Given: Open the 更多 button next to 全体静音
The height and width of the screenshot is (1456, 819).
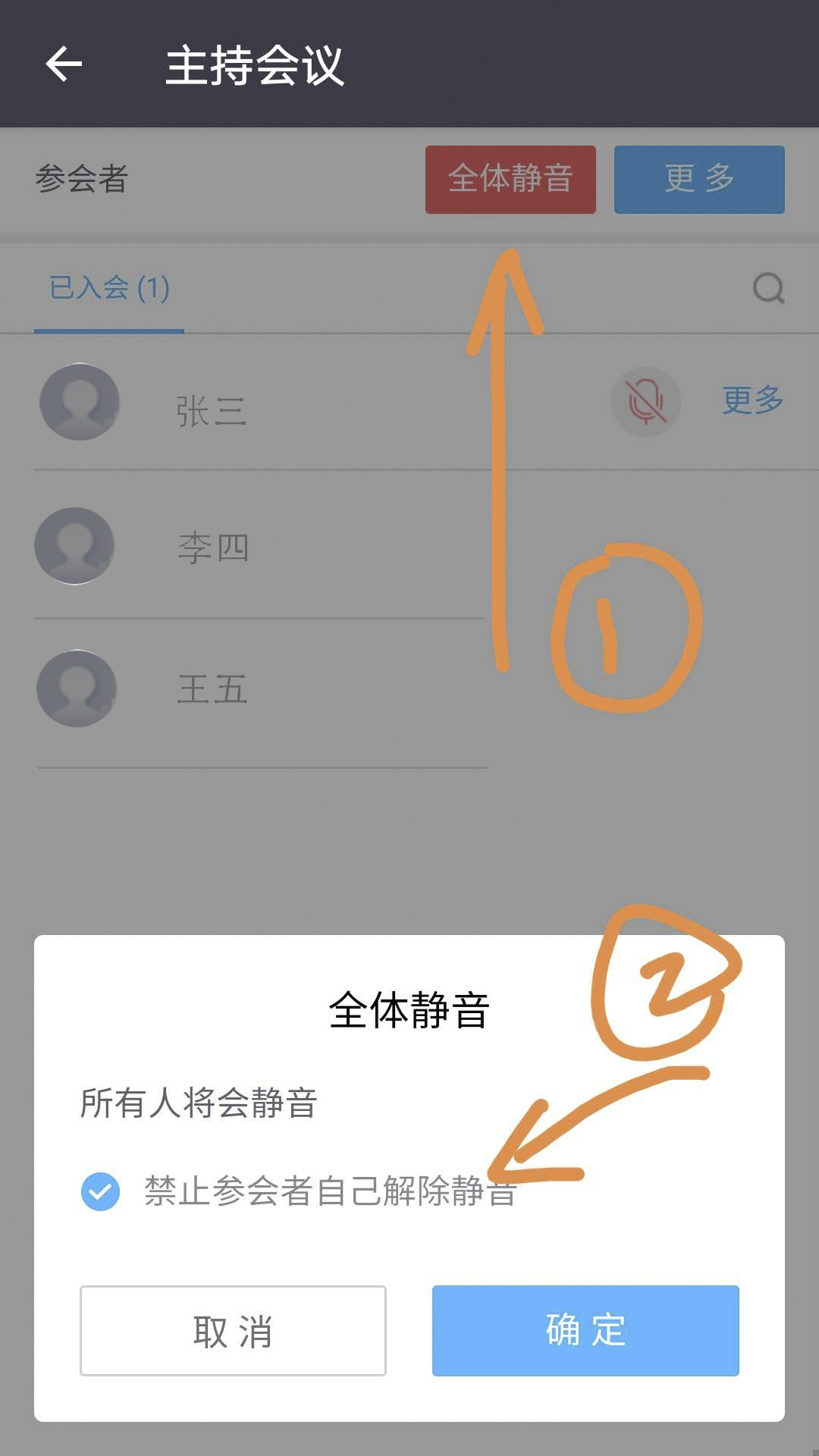Looking at the screenshot, I should pos(699,179).
